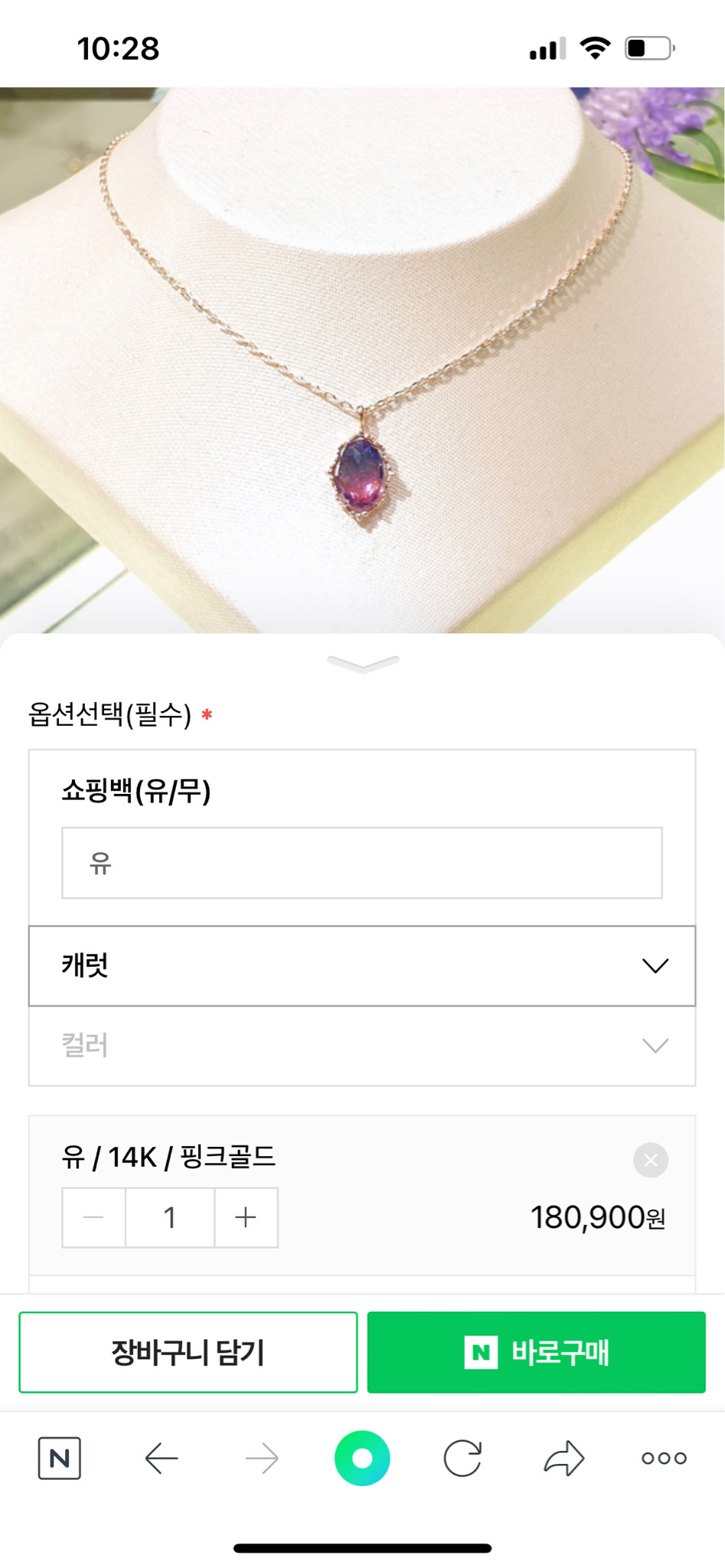Tap the back navigation arrow
Screen dimensions: 725x1568
point(161,1459)
